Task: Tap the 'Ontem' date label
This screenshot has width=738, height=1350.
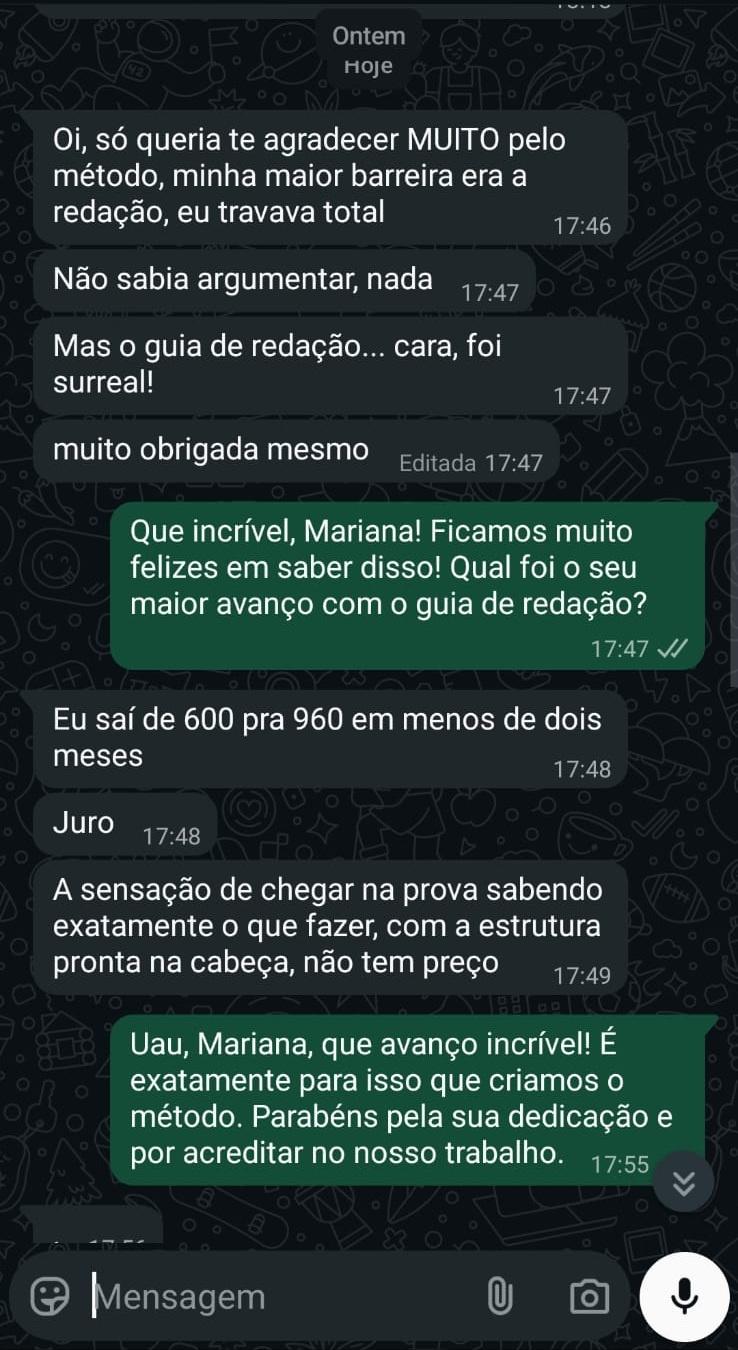Action: coord(368,36)
